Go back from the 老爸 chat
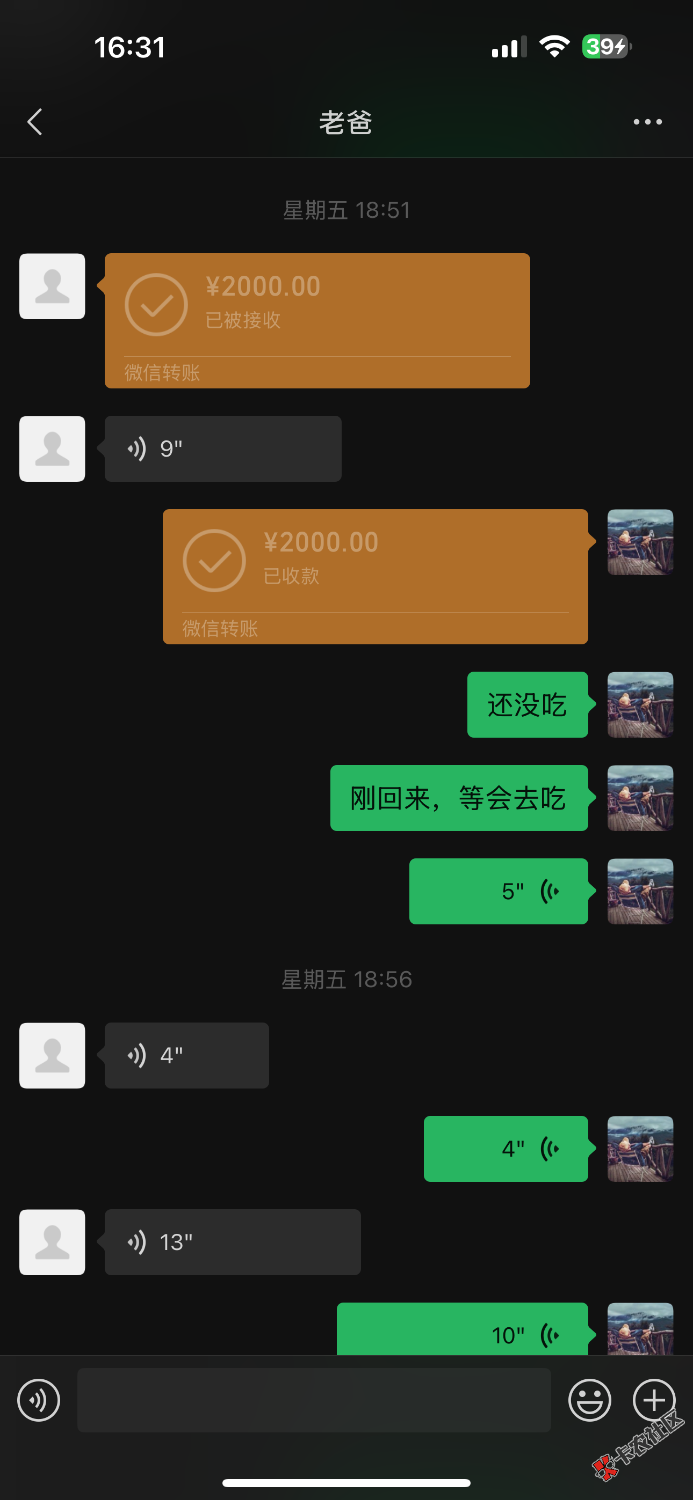Image resolution: width=693 pixels, height=1500 pixels. 35,122
